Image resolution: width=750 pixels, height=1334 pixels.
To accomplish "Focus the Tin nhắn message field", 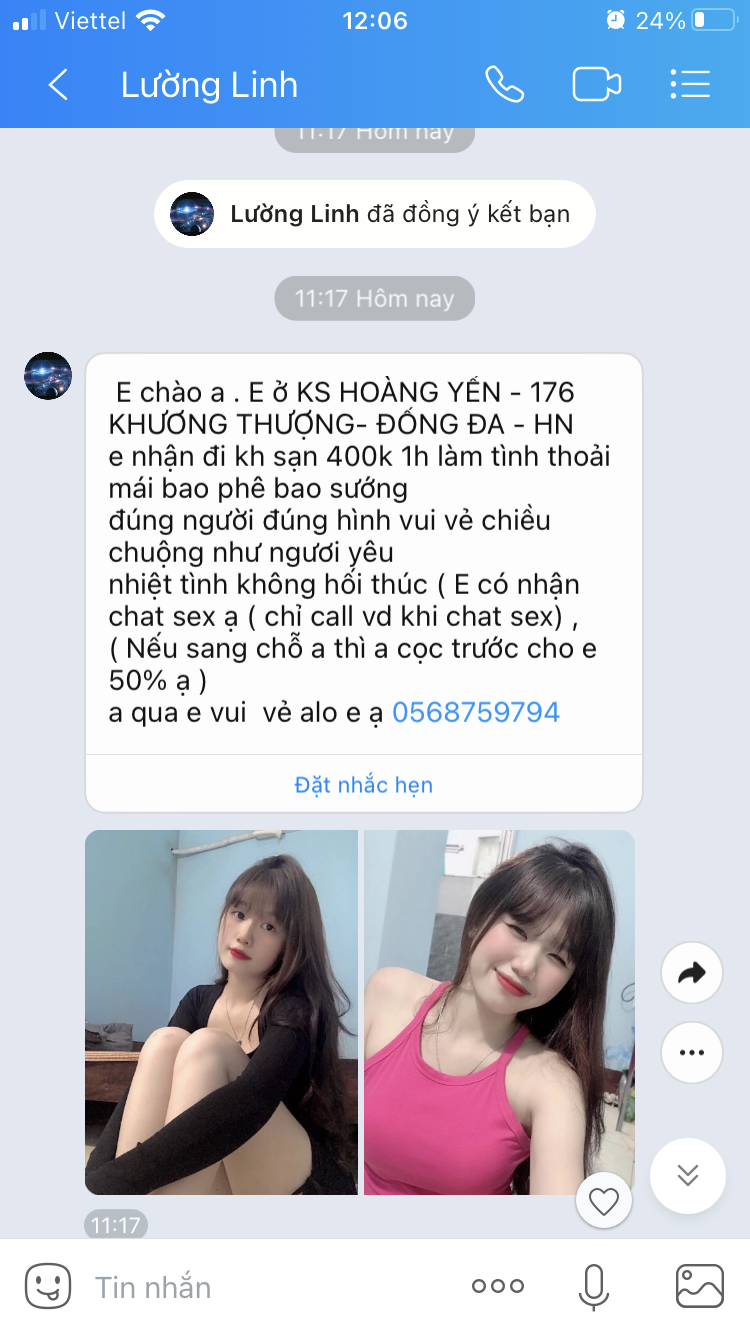I will tap(270, 1287).
